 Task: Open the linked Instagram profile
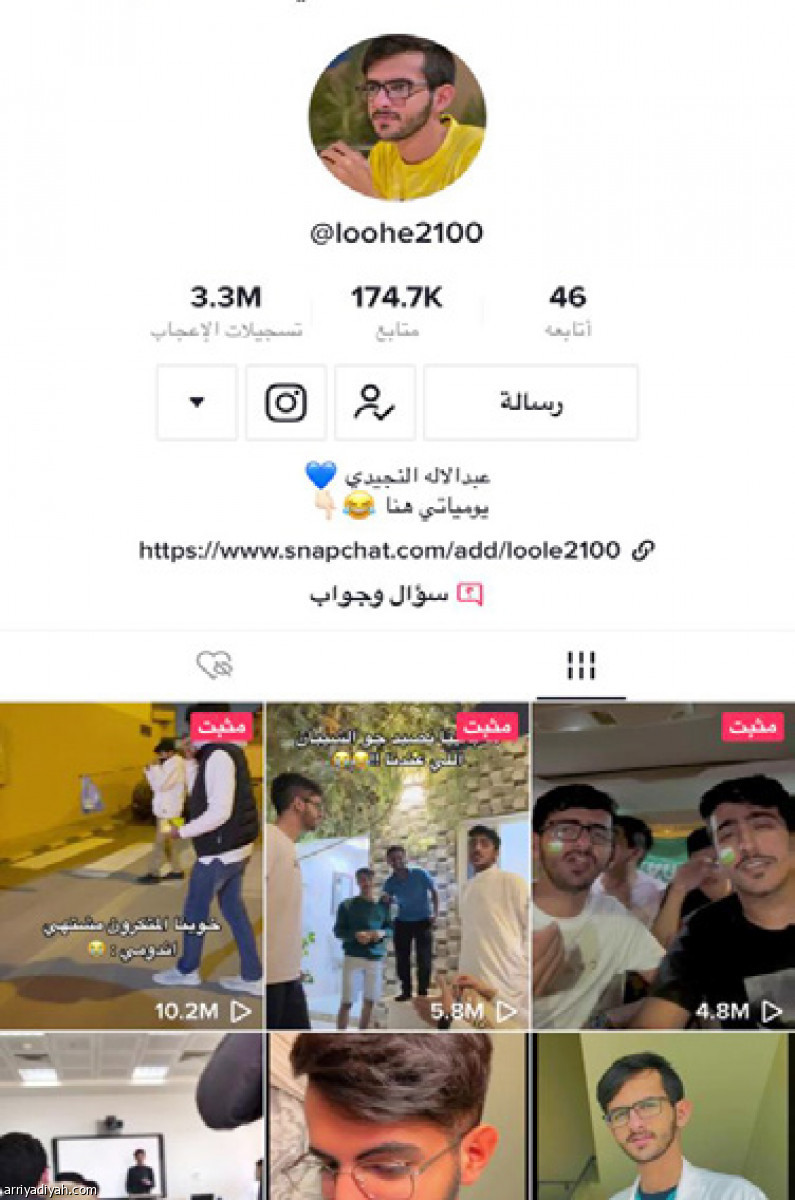[x=286, y=402]
